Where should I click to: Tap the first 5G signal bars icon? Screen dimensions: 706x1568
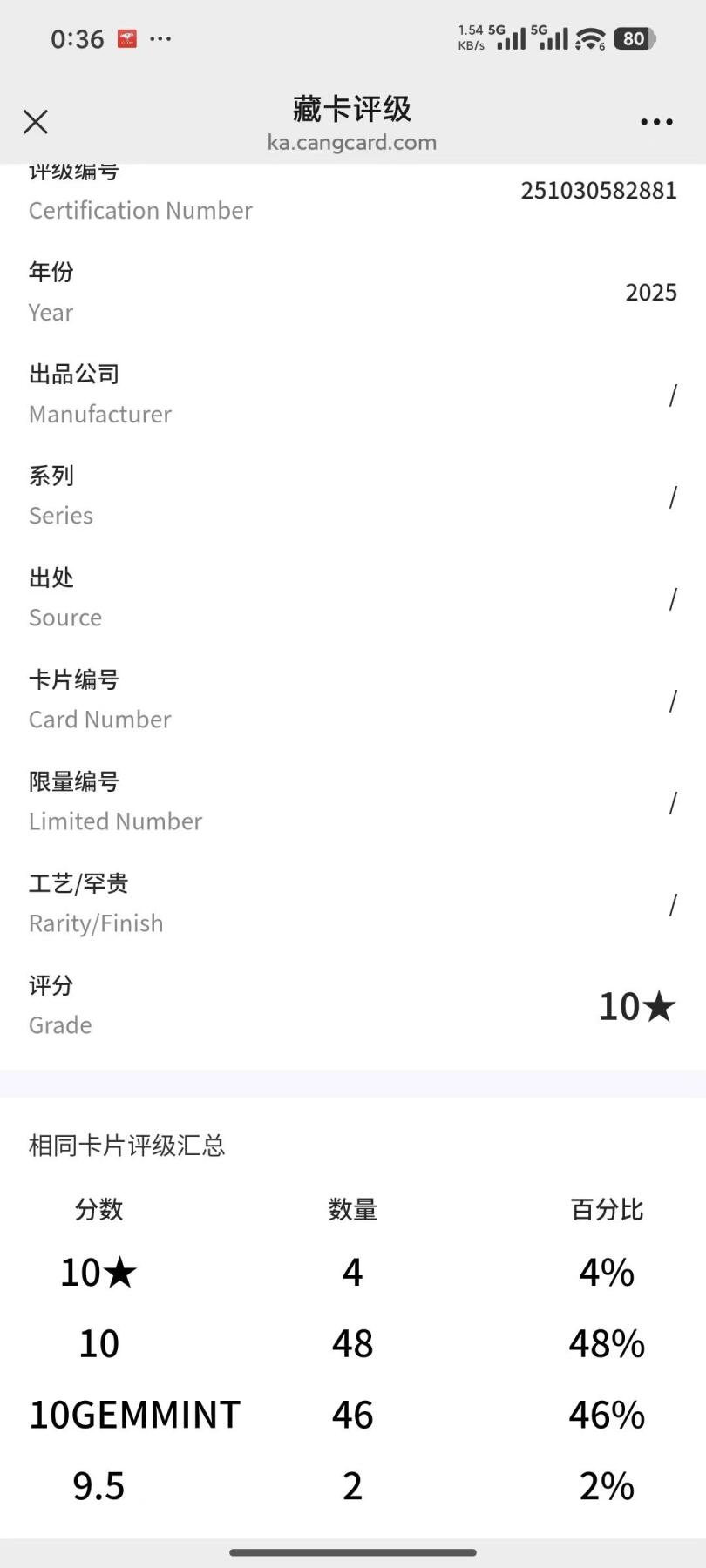click(510, 38)
